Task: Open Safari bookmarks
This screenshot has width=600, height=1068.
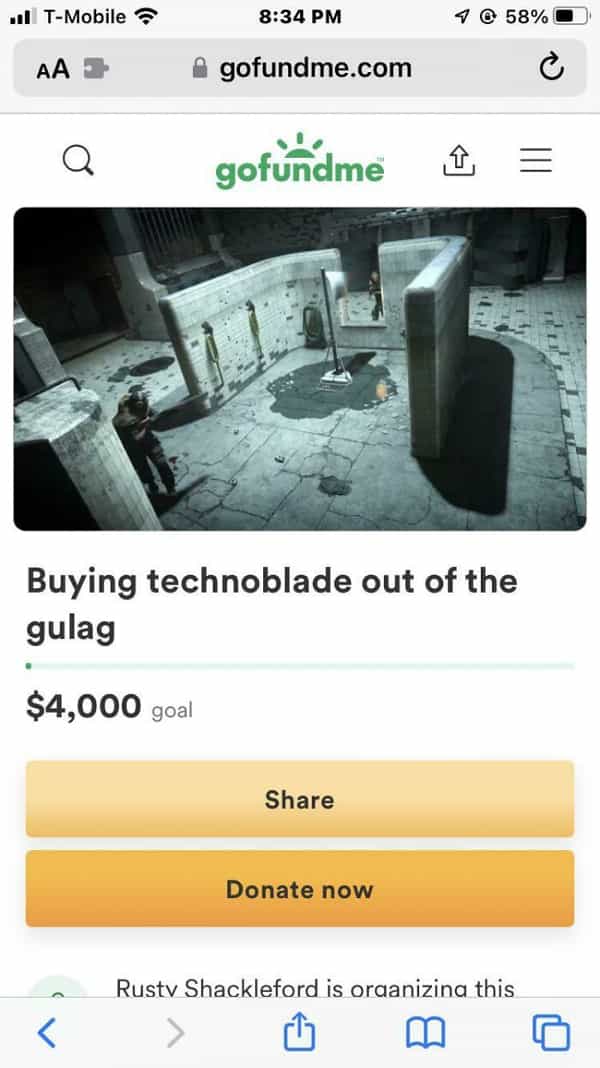Action: pos(424,1031)
